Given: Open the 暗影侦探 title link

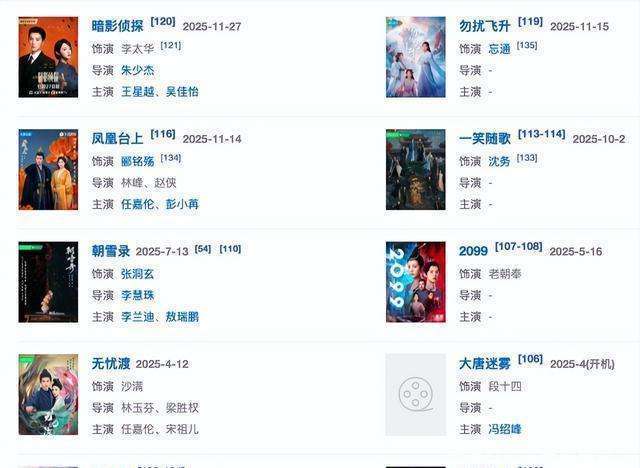Looking at the screenshot, I should click(118, 25).
